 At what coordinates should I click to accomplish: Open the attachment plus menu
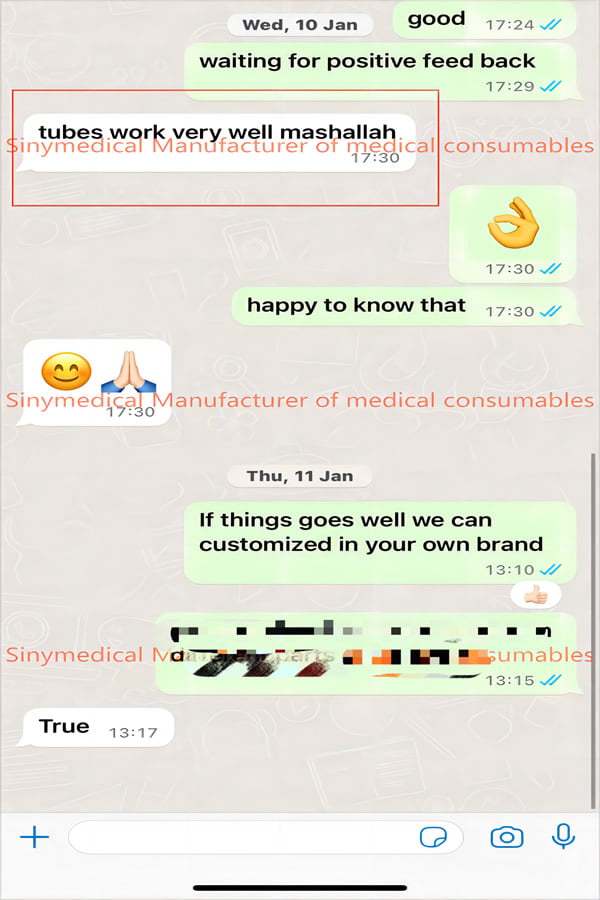tap(34, 837)
